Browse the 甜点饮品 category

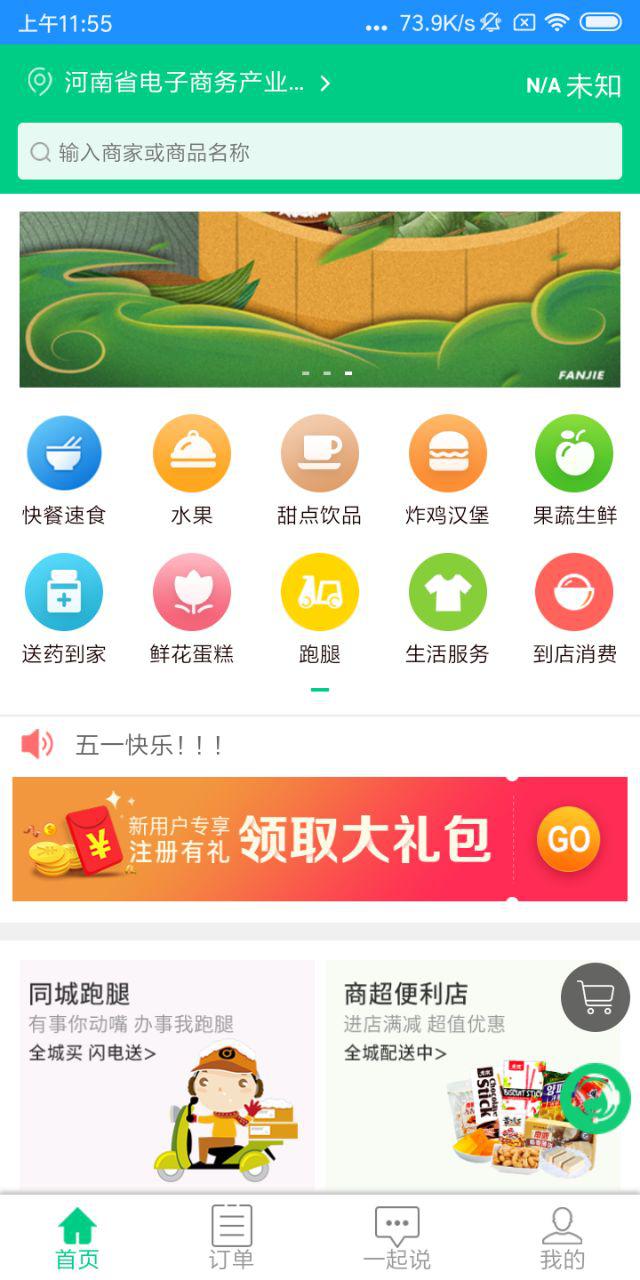point(319,470)
